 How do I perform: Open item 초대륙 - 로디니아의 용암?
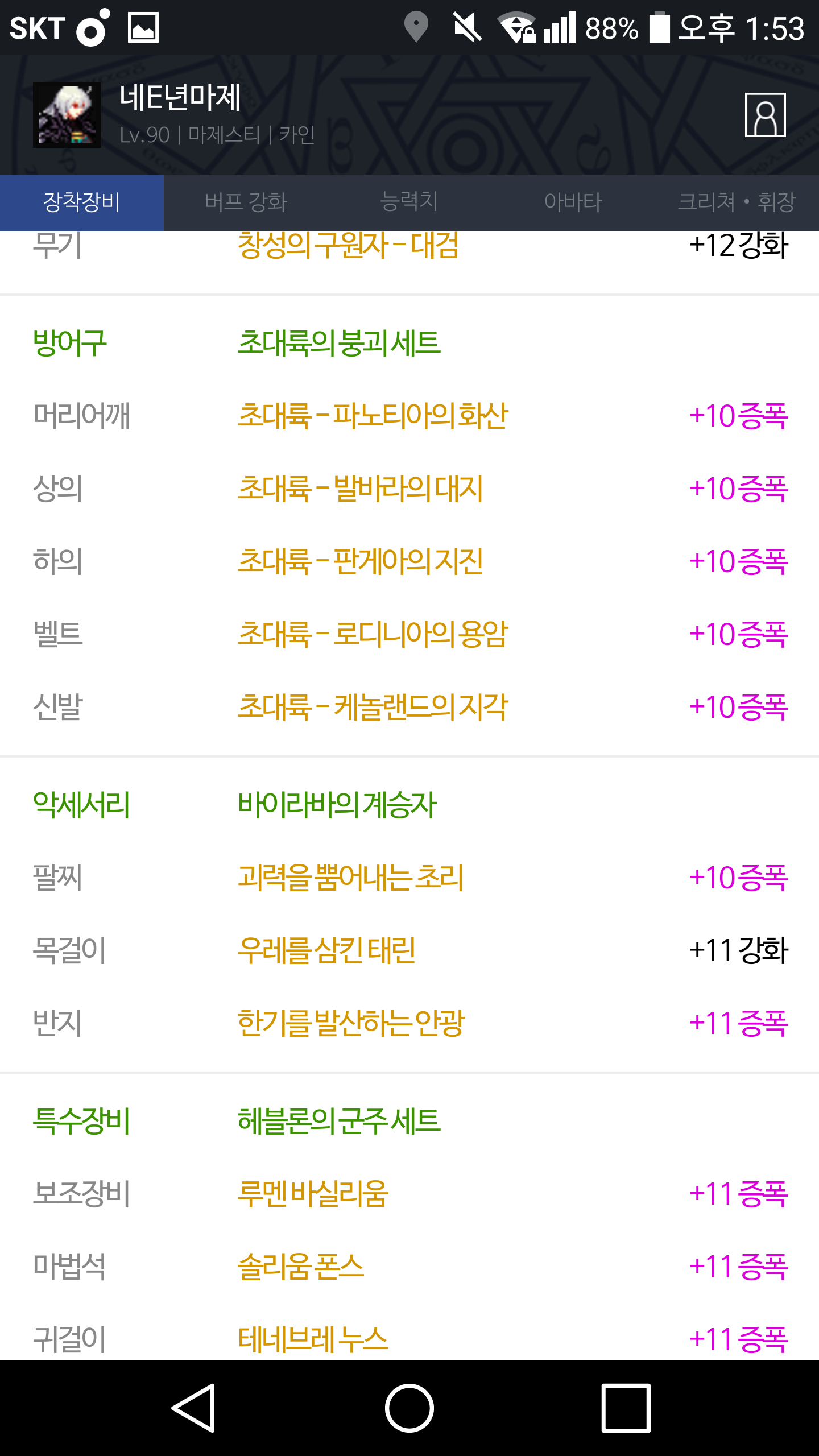[373, 634]
